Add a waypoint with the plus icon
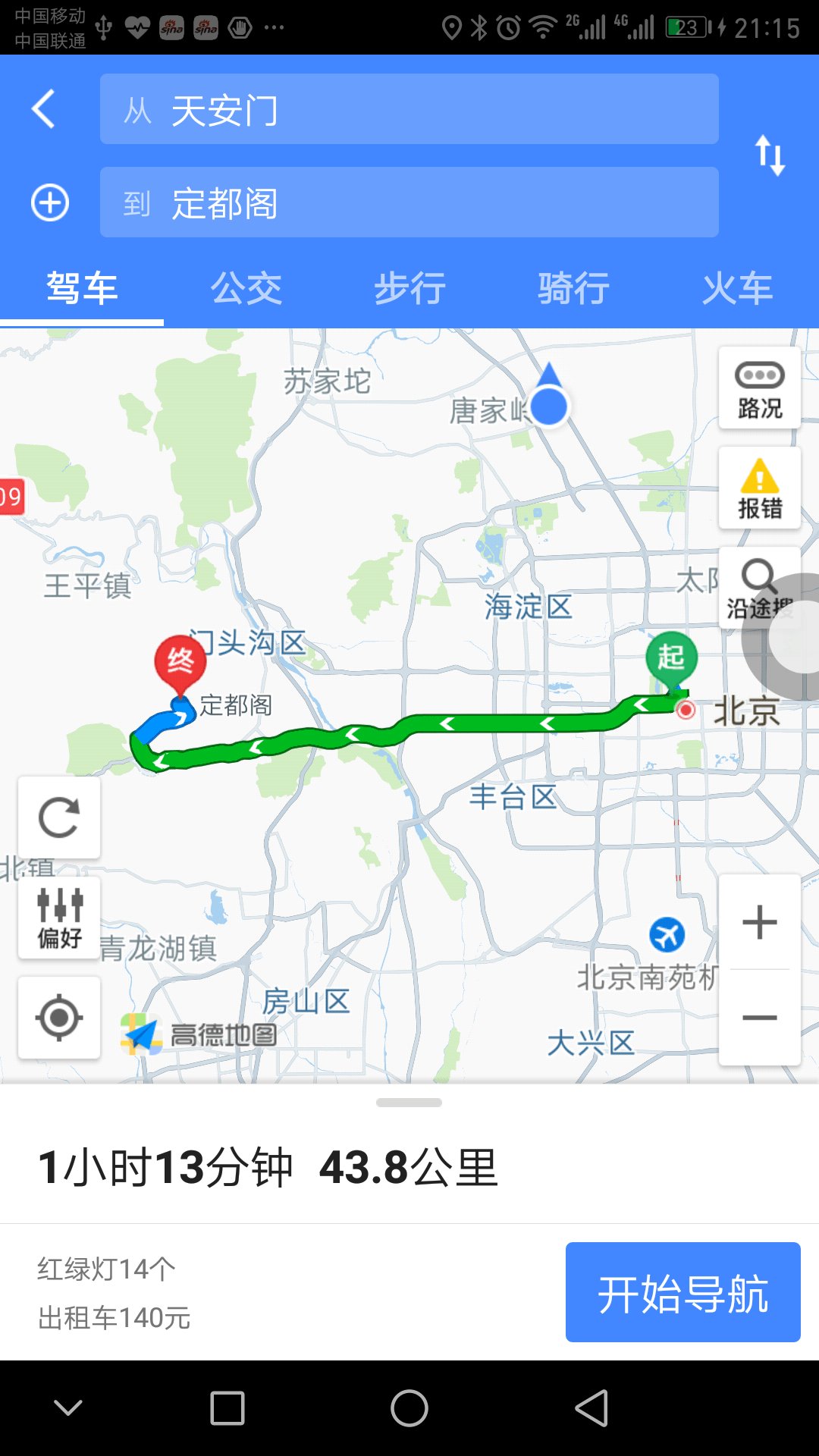Viewport: 819px width, 1456px height. pyautogui.click(x=50, y=202)
